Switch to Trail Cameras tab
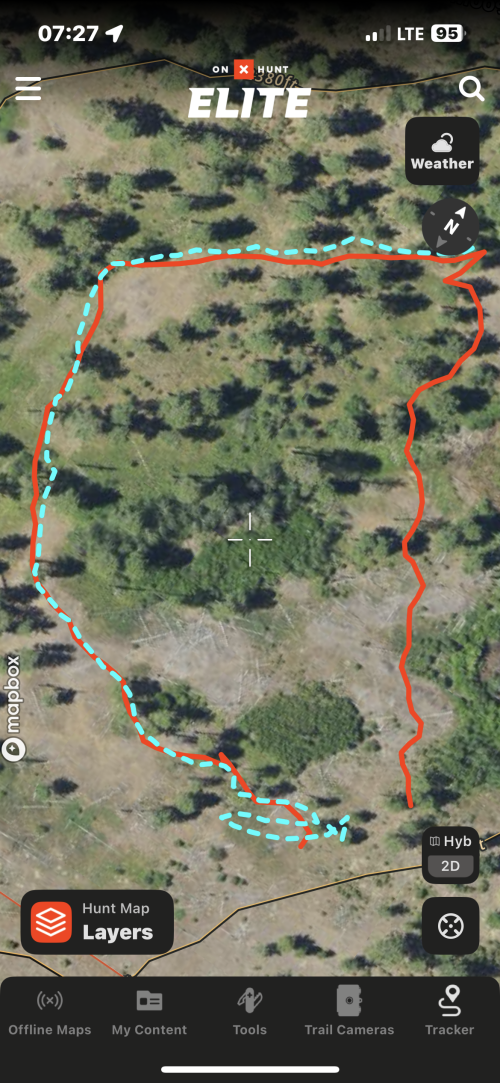 pyautogui.click(x=349, y=1011)
